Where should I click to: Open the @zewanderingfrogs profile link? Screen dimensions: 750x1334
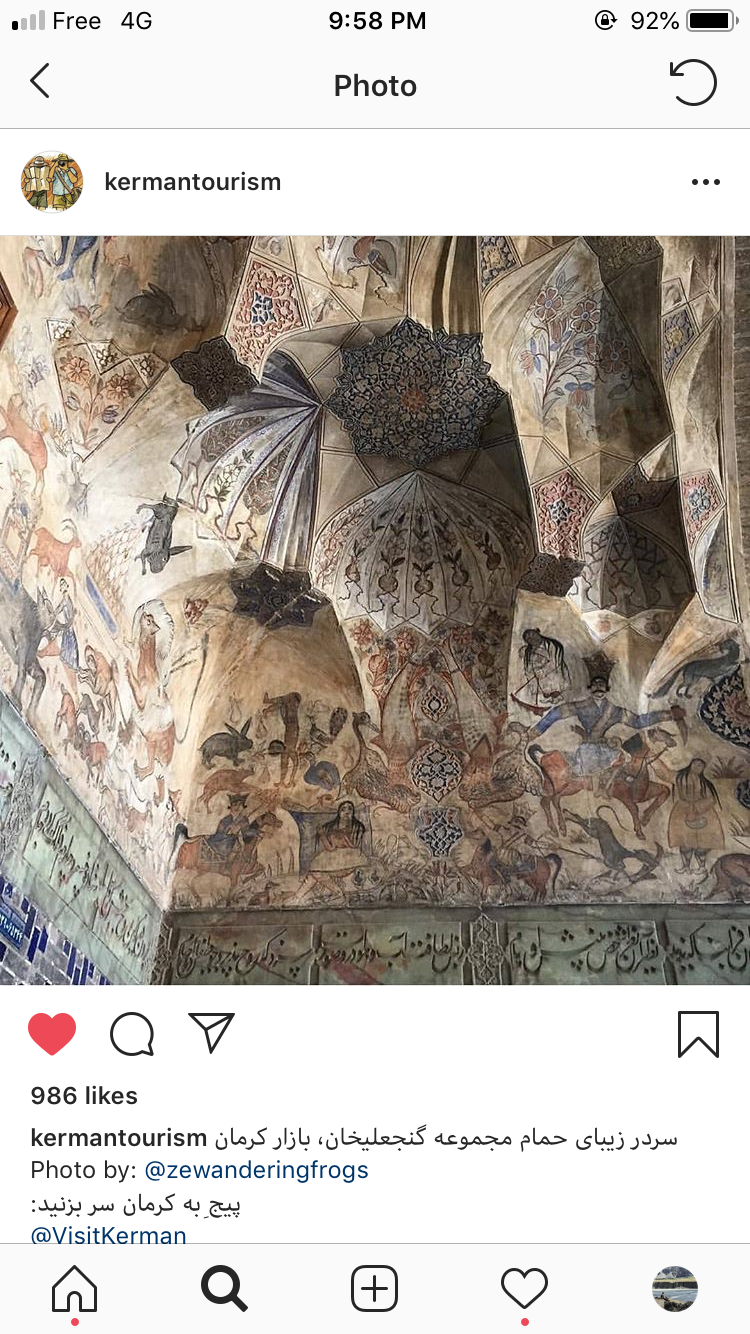tap(257, 1170)
